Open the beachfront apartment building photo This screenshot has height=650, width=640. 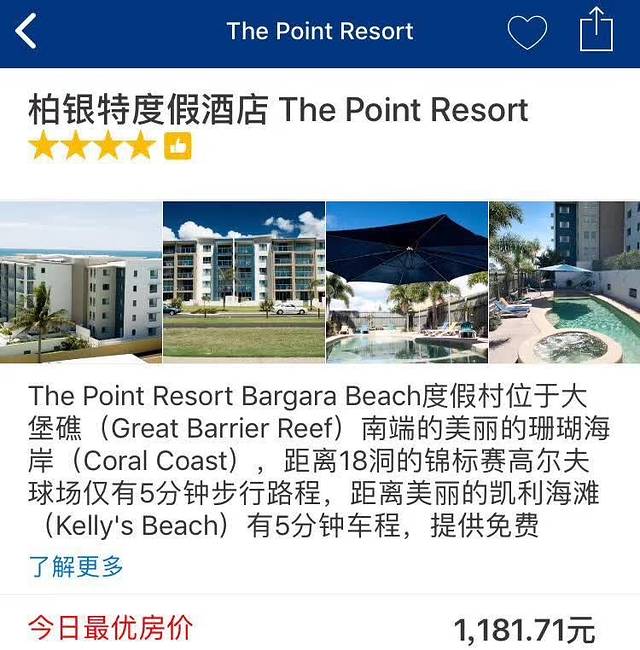point(80,282)
